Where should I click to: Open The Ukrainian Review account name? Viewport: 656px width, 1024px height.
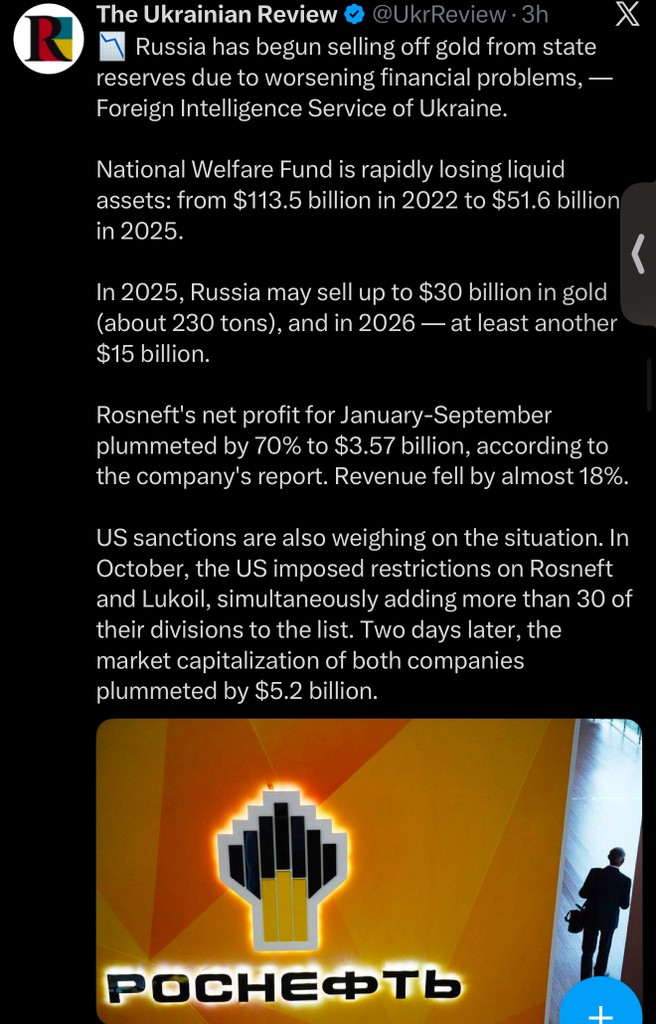(x=217, y=15)
